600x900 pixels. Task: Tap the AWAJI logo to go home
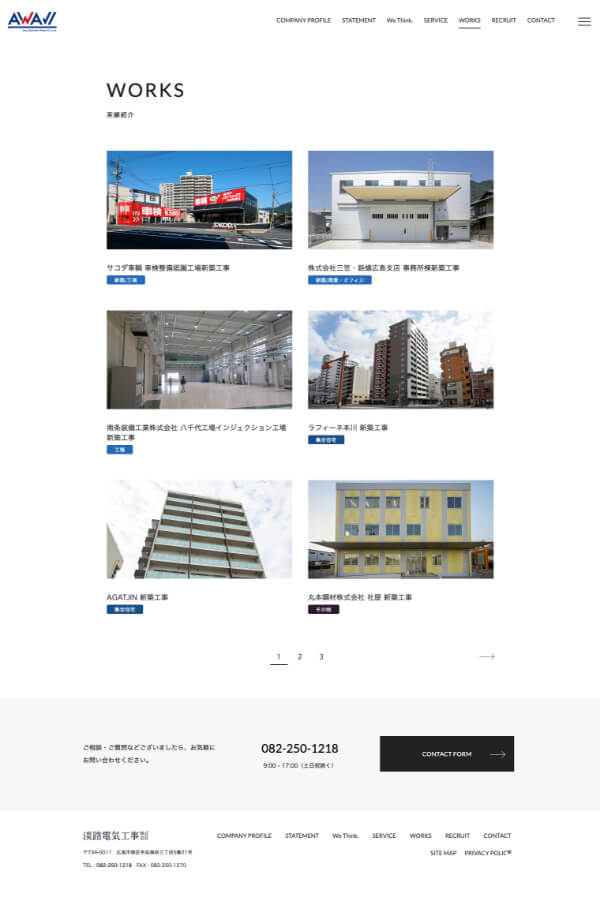(x=32, y=20)
